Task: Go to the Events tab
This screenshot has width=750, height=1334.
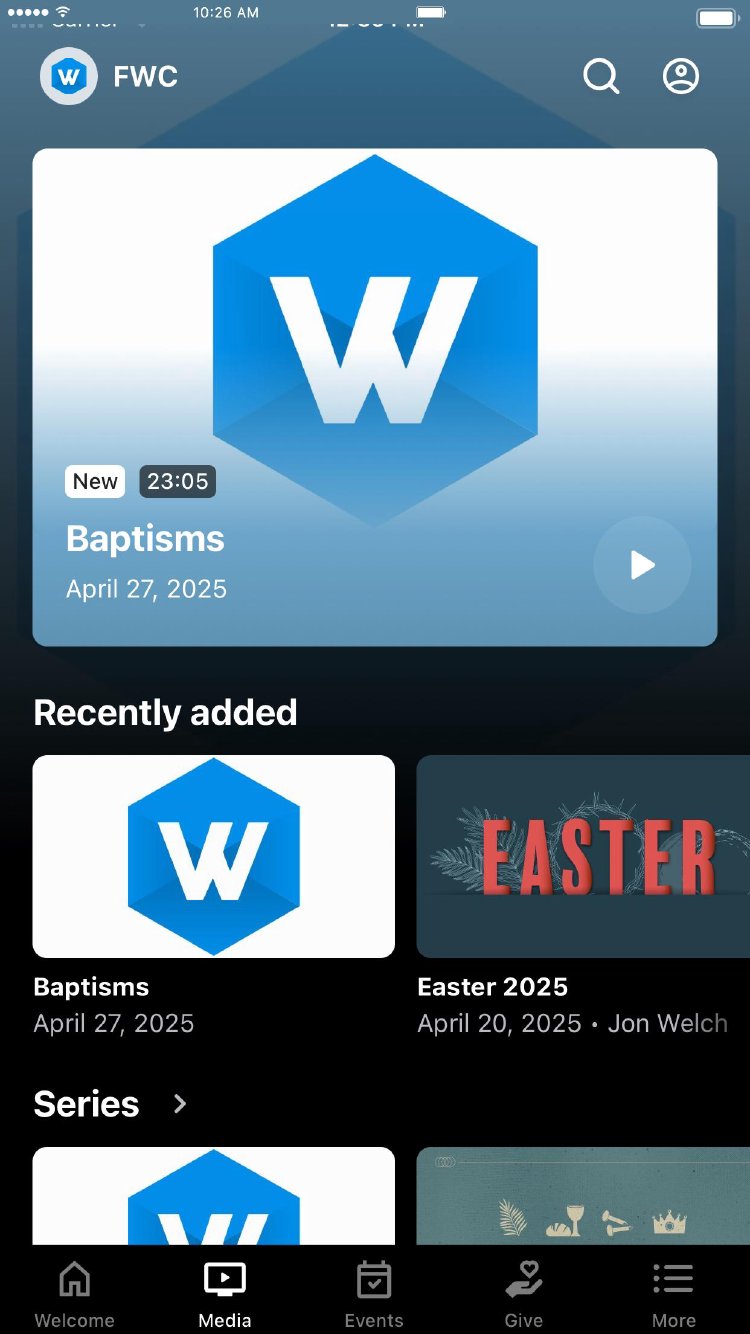Action: [374, 1294]
